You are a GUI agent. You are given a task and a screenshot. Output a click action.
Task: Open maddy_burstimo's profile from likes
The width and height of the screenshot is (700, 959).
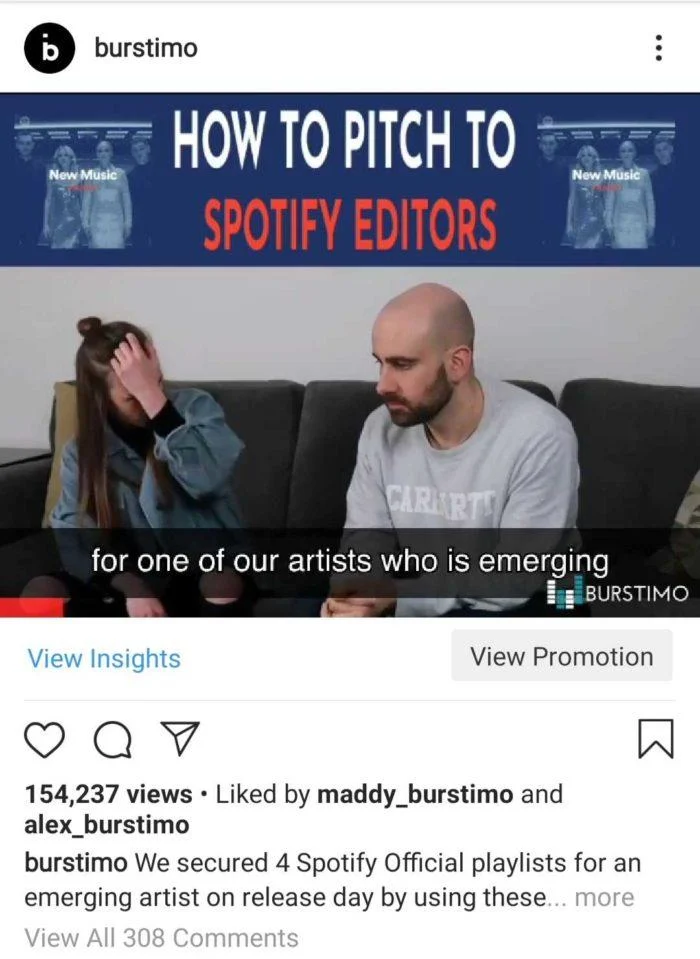[x=414, y=795]
